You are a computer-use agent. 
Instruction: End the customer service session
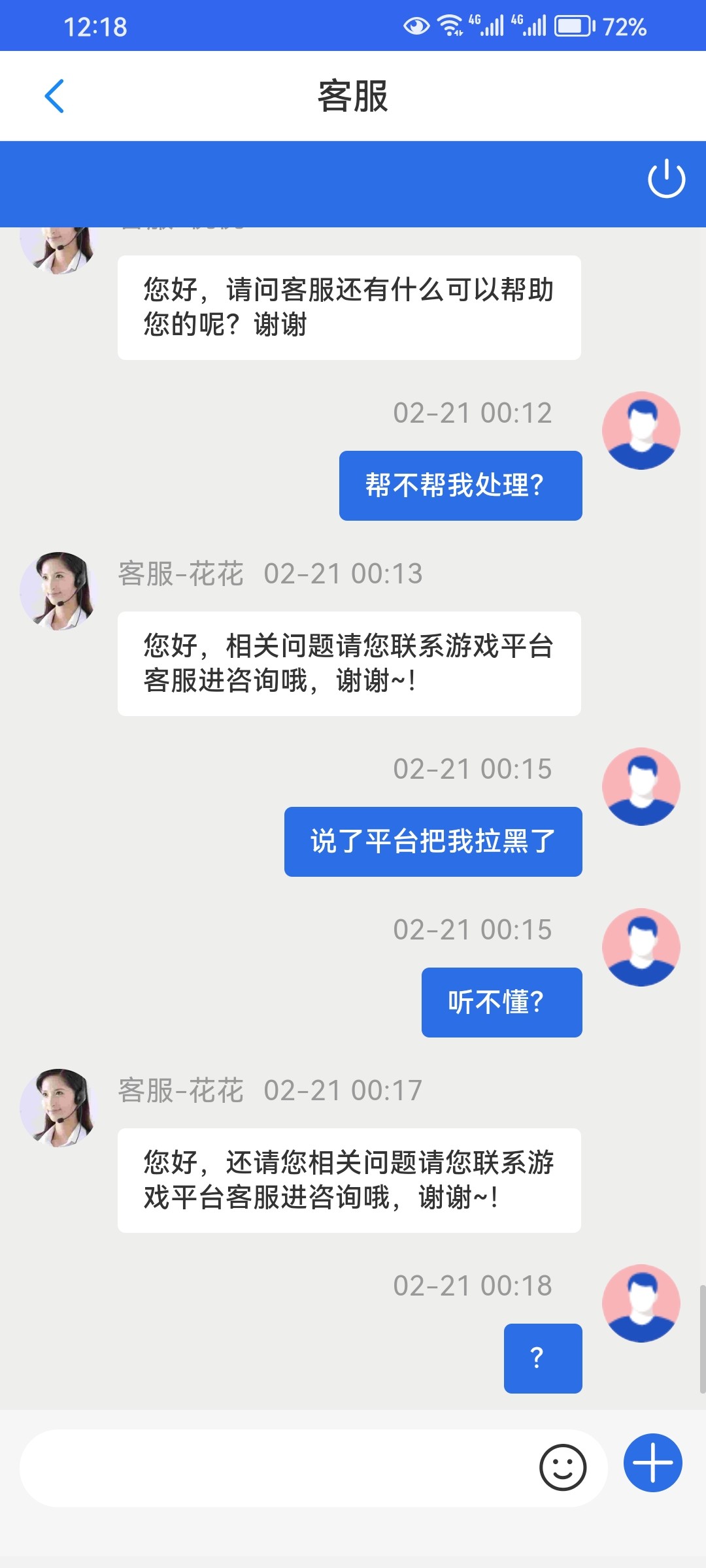(x=666, y=178)
